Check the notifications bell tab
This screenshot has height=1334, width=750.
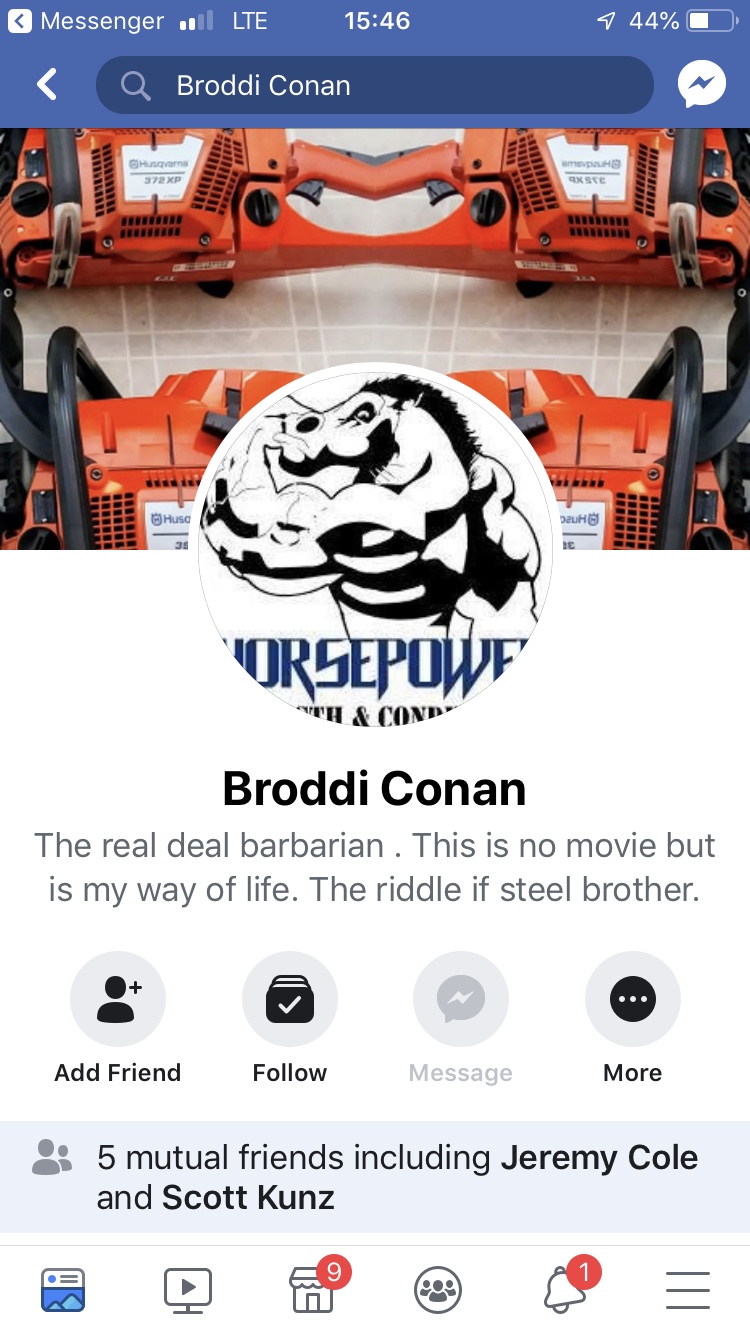click(564, 1289)
